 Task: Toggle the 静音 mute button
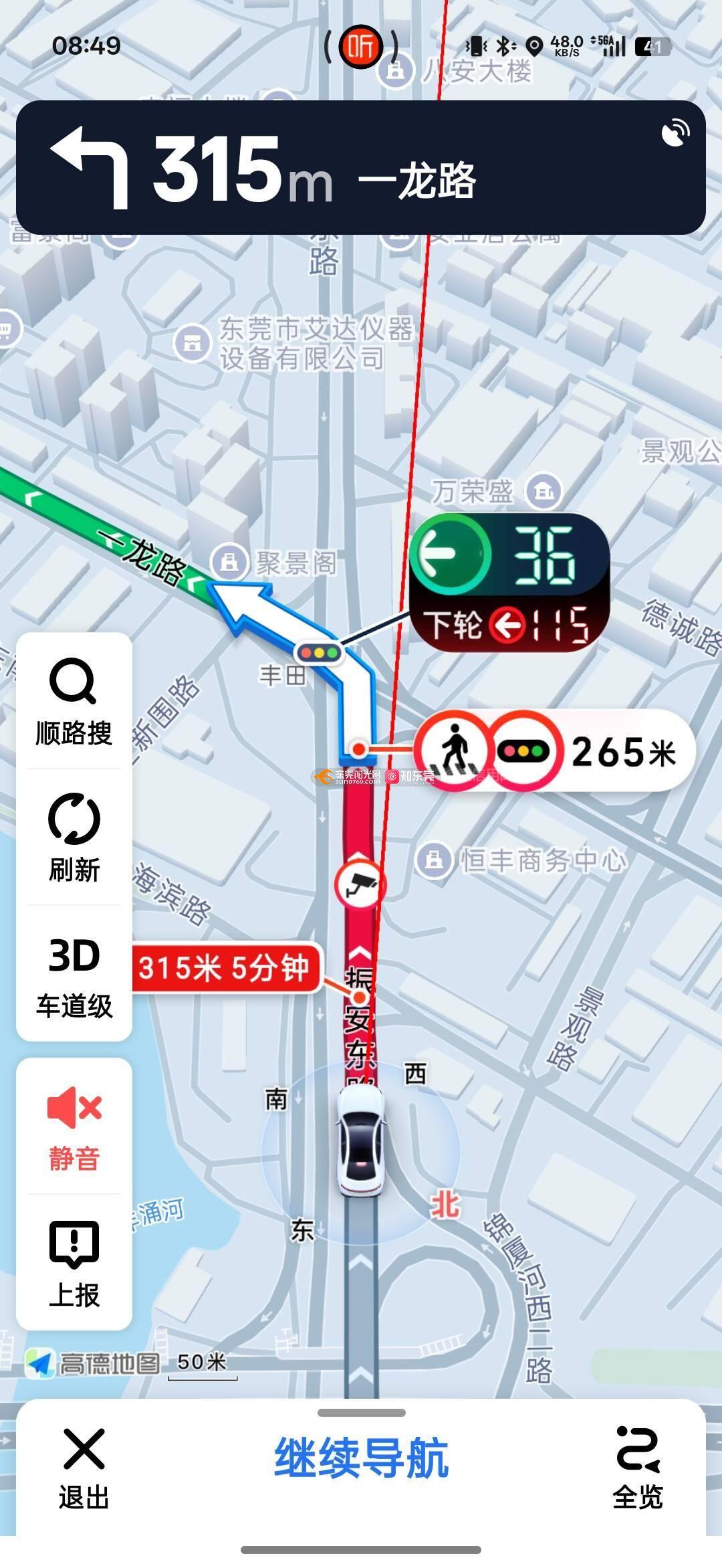click(74, 1126)
